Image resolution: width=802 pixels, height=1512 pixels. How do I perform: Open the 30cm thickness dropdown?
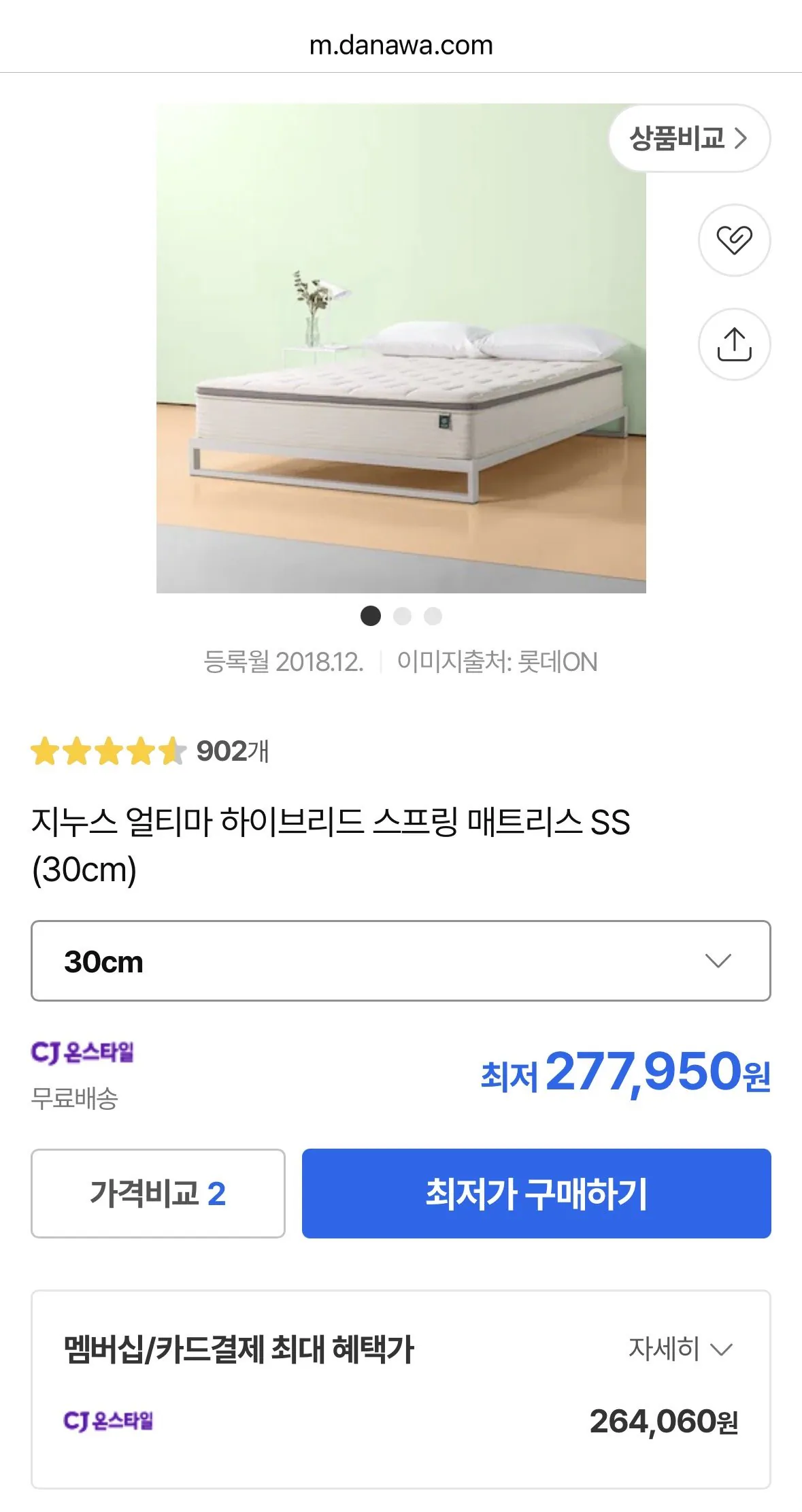[x=401, y=961]
